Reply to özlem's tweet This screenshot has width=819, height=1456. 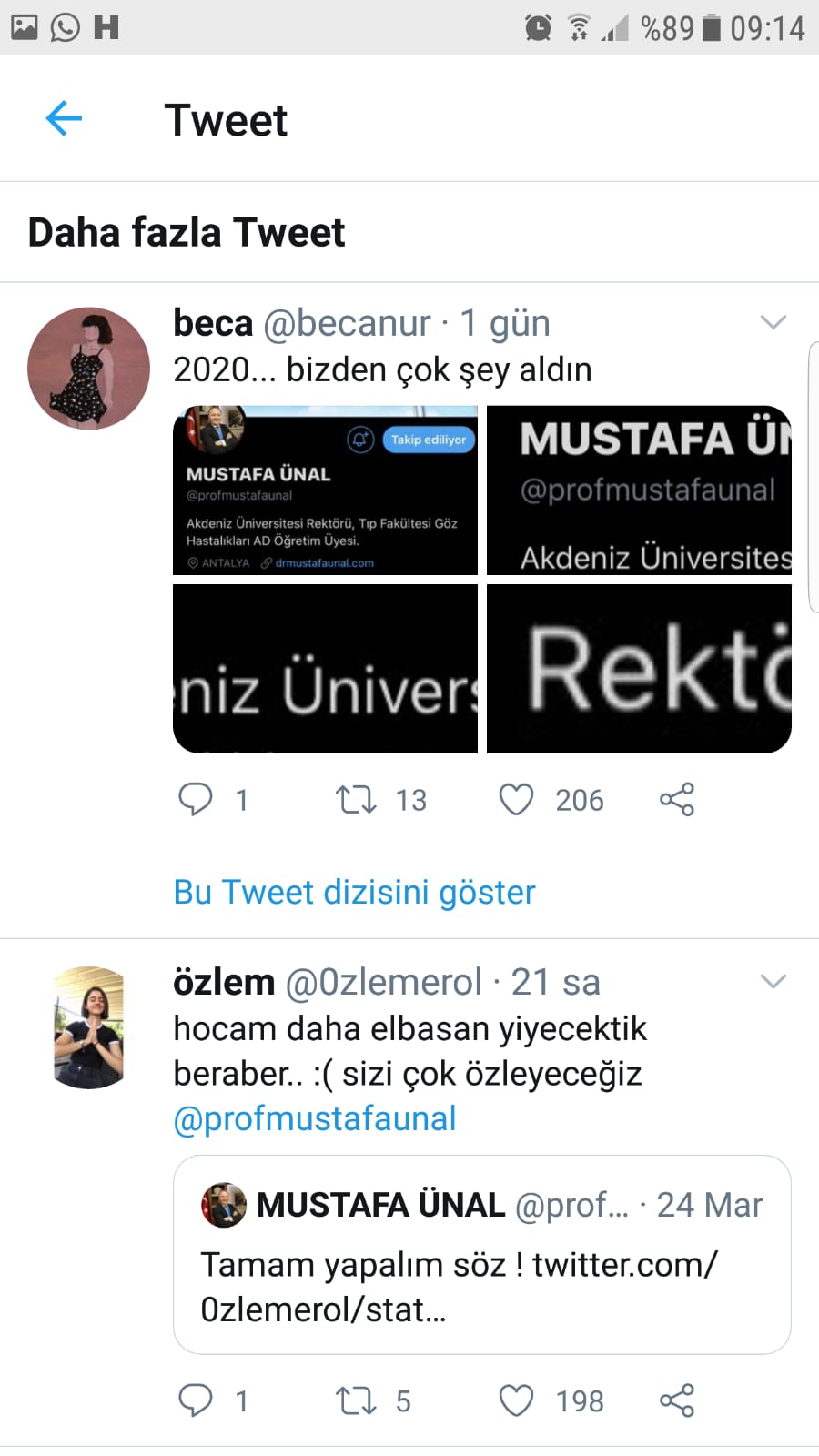click(x=195, y=1400)
